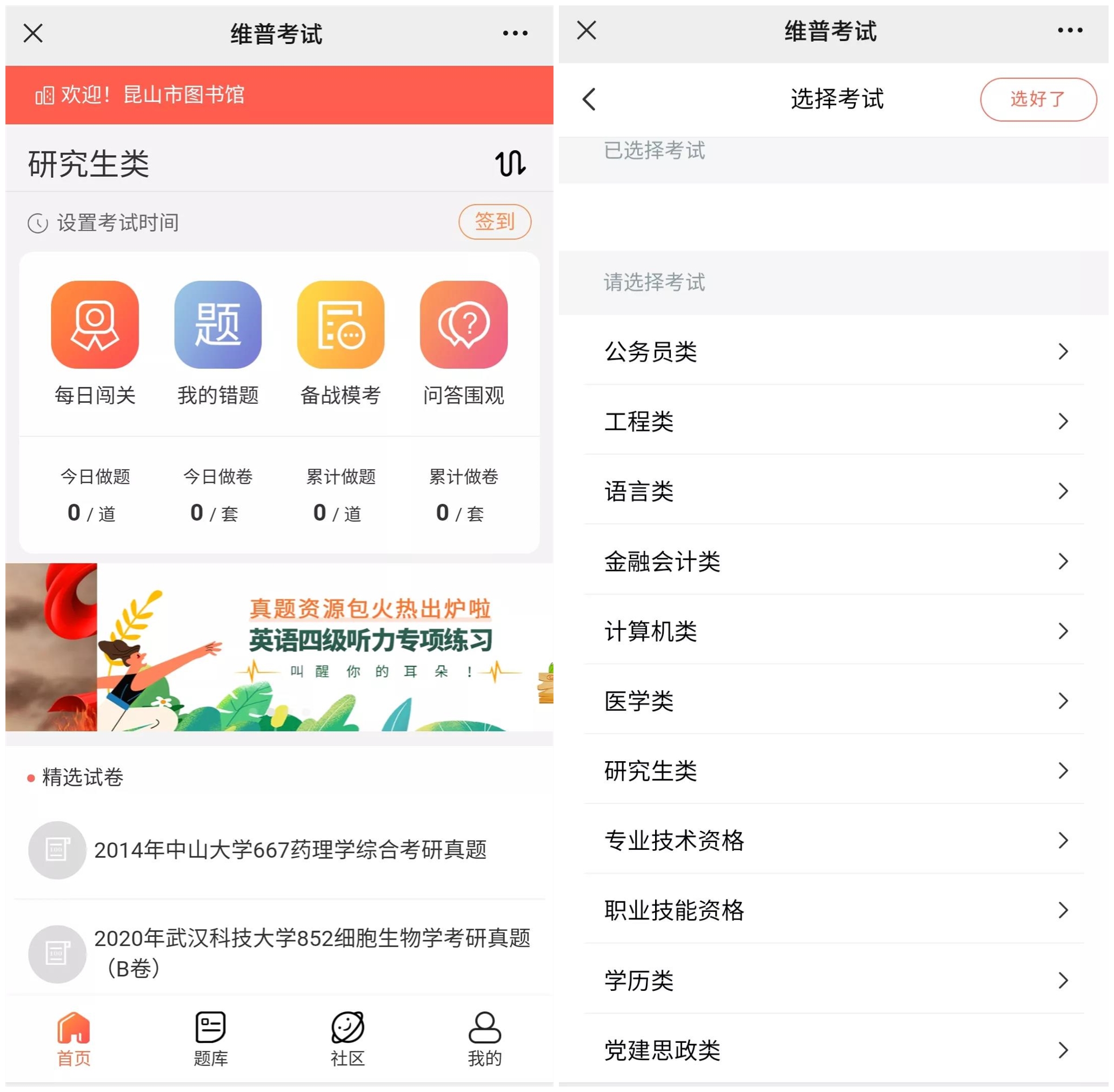Image resolution: width=1114 pixels, height=1092 pixels.
Task: Go back from 选择考试 page
Action: 589,99
